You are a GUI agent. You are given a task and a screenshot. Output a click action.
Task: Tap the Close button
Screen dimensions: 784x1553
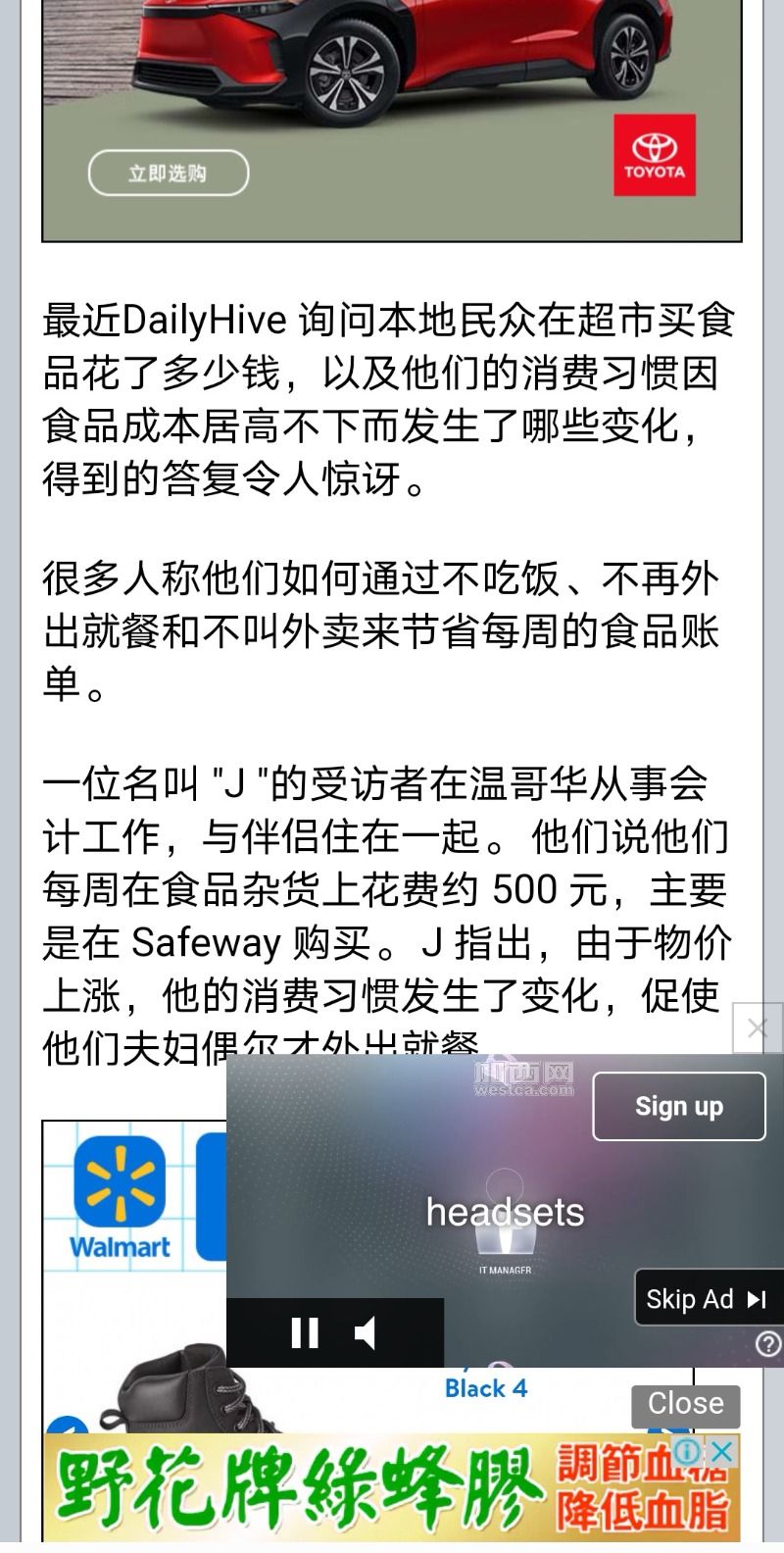[x=686, y=1403]
